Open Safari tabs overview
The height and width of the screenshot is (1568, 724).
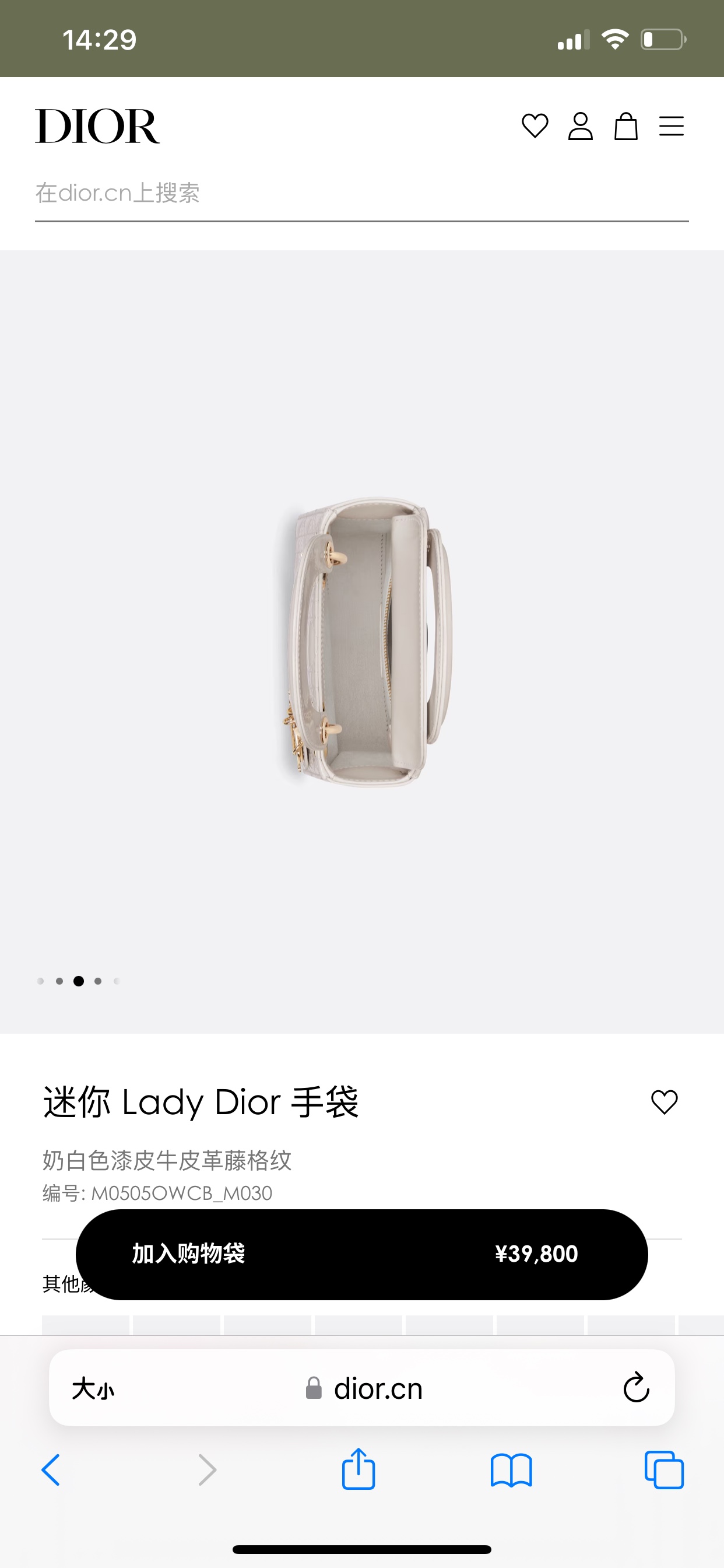click(664, 1470)
